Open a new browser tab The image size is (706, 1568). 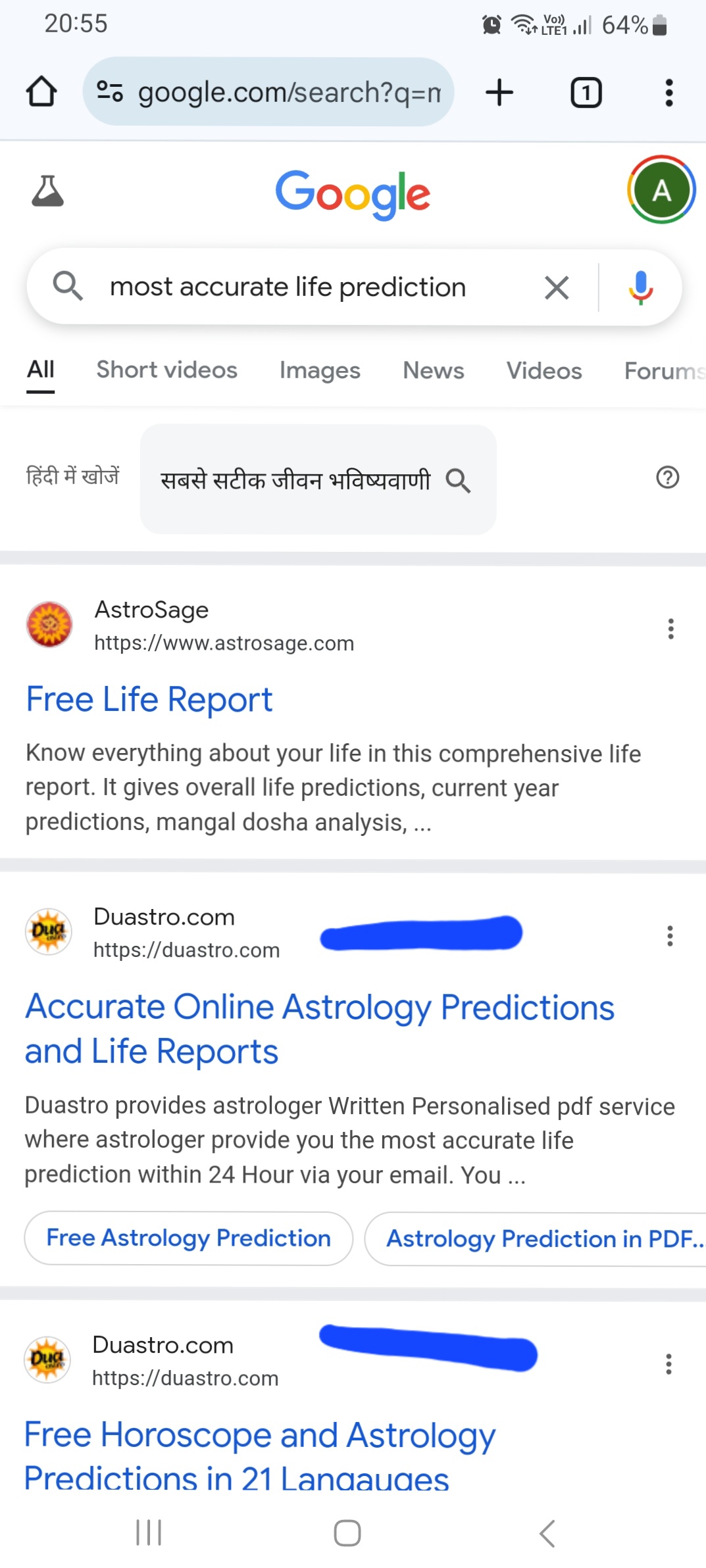(499, 92)
